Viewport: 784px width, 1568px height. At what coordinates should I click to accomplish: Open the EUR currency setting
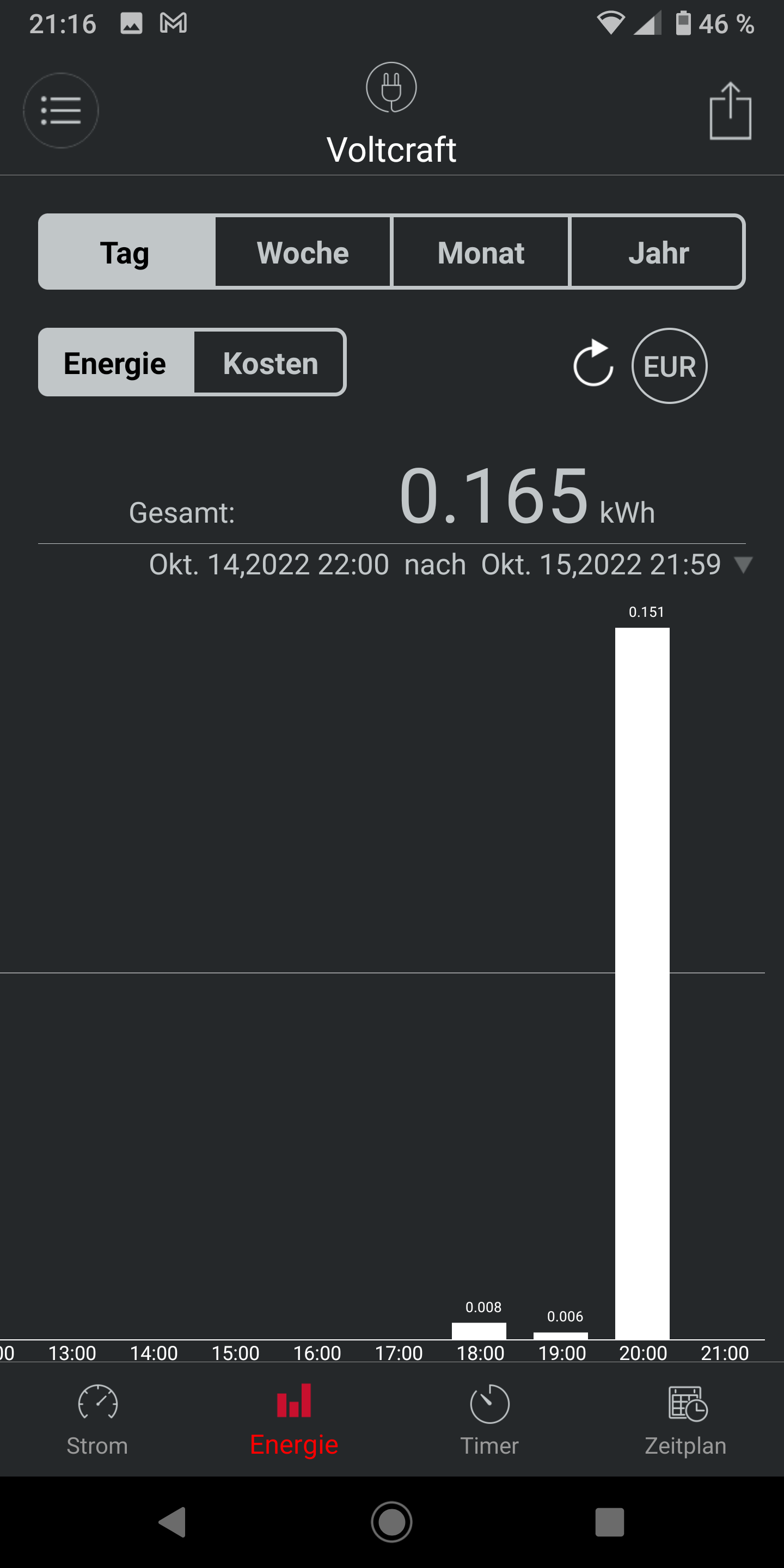coord(669,366)
